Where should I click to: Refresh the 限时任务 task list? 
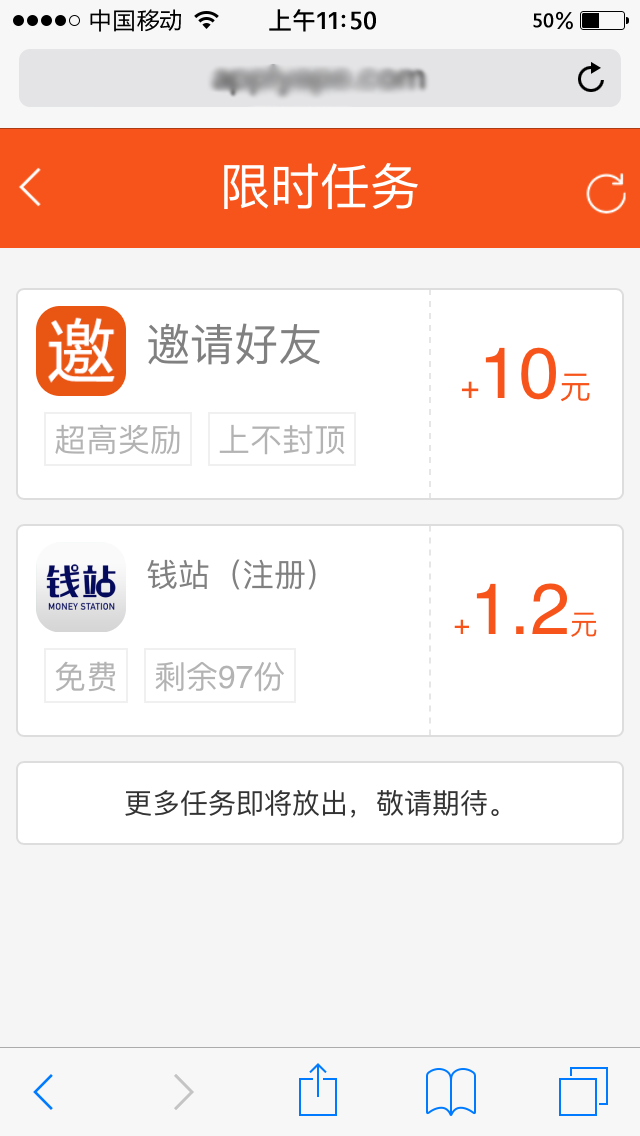click(605, 193)
